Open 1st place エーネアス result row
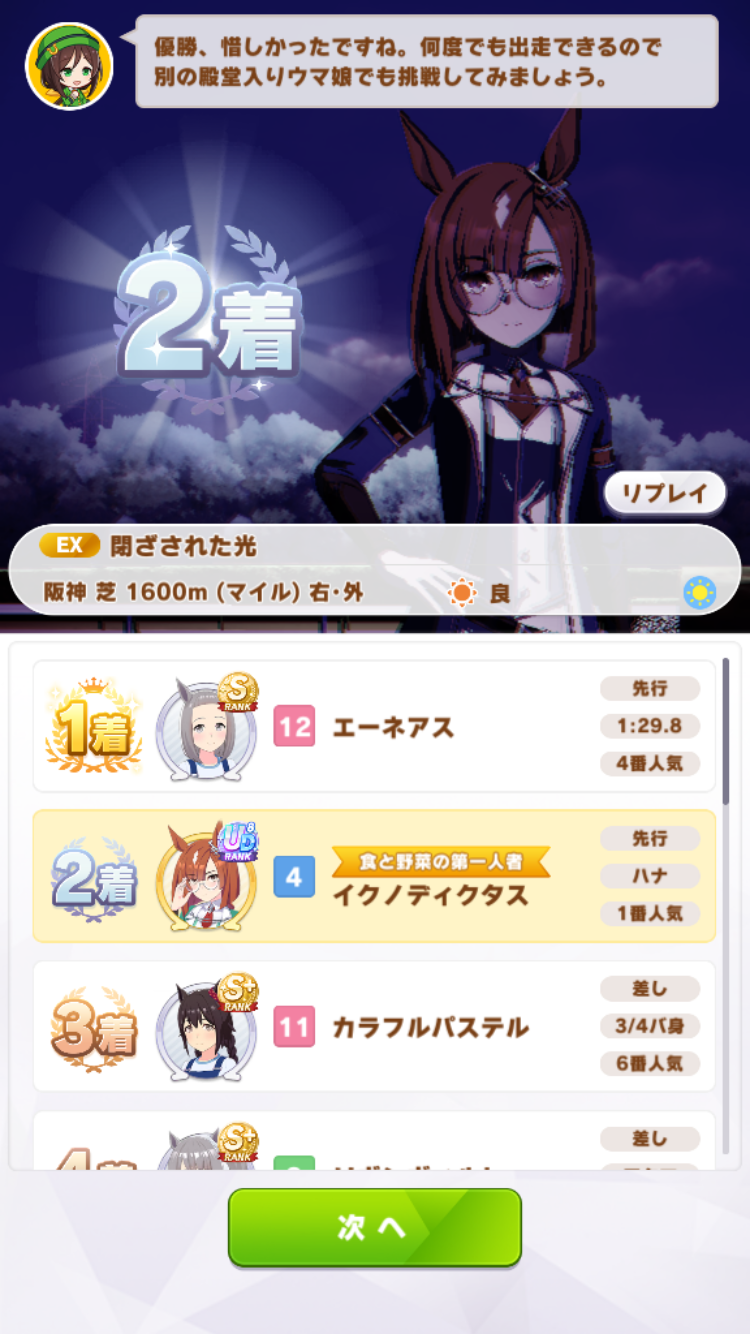 (x=375, y=727)
